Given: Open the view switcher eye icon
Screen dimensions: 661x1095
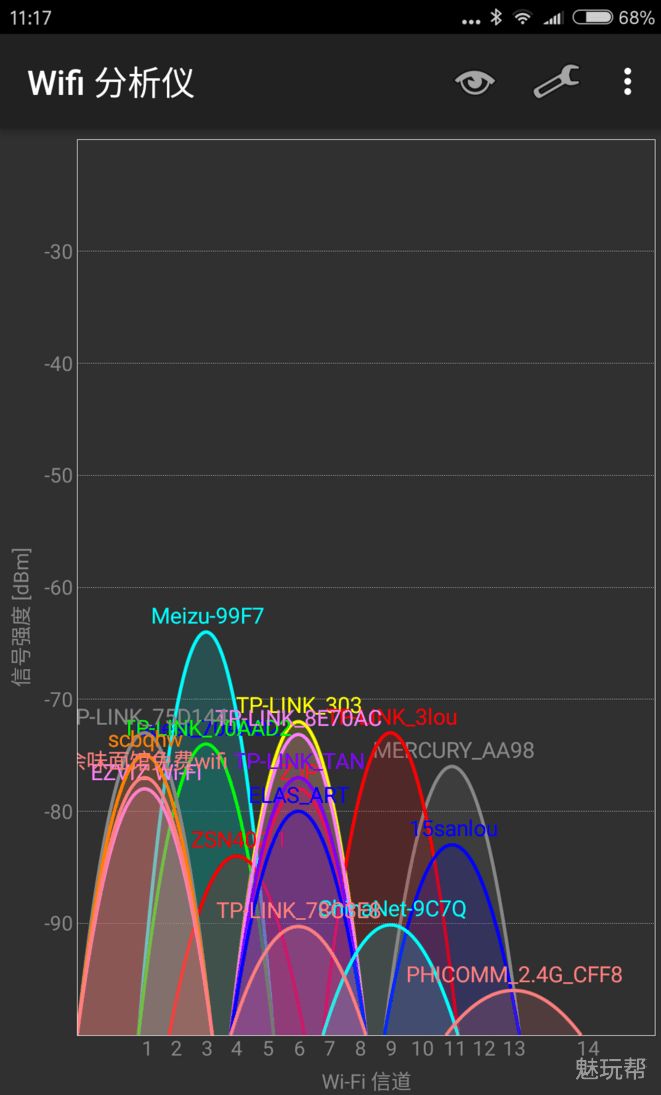Looking at the screenshot, I should [x=475, y=82].
